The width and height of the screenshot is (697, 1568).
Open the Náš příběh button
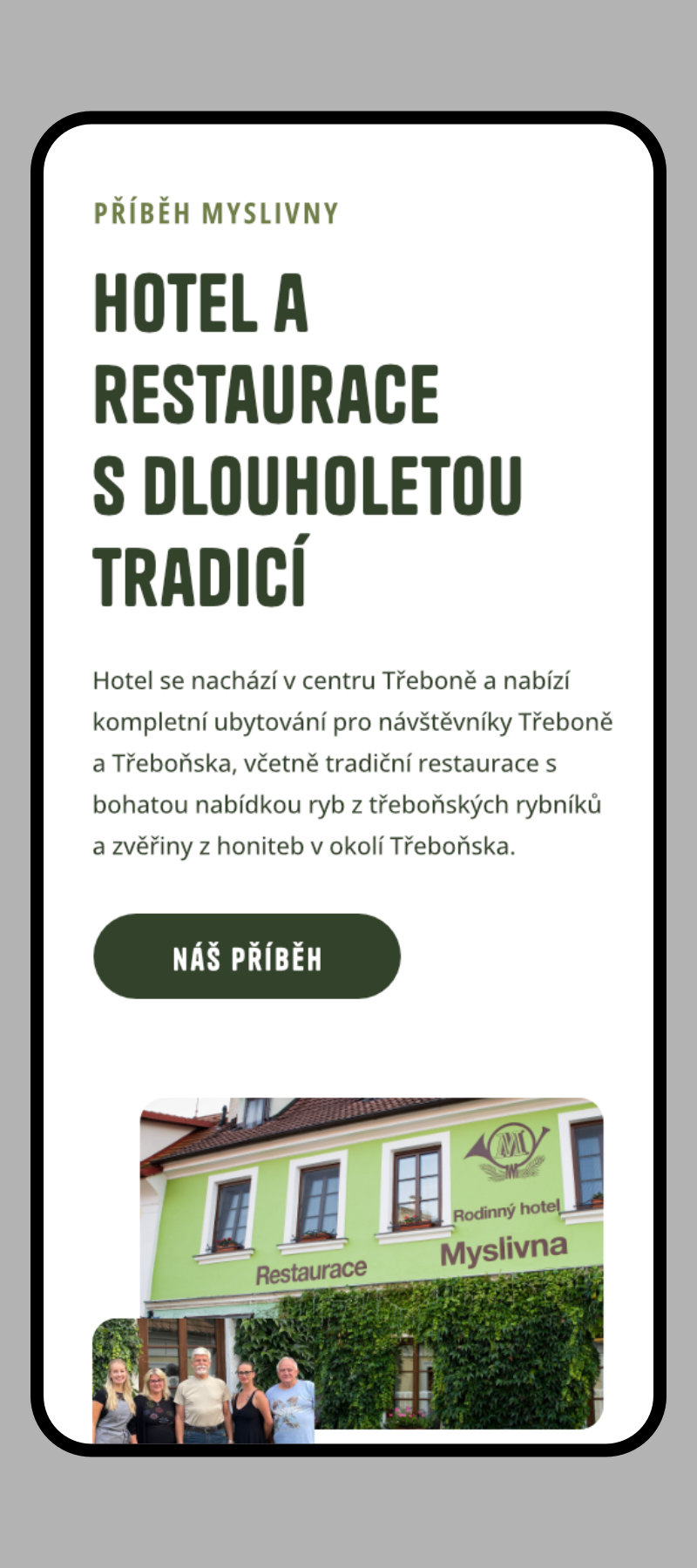click(247, 956)
